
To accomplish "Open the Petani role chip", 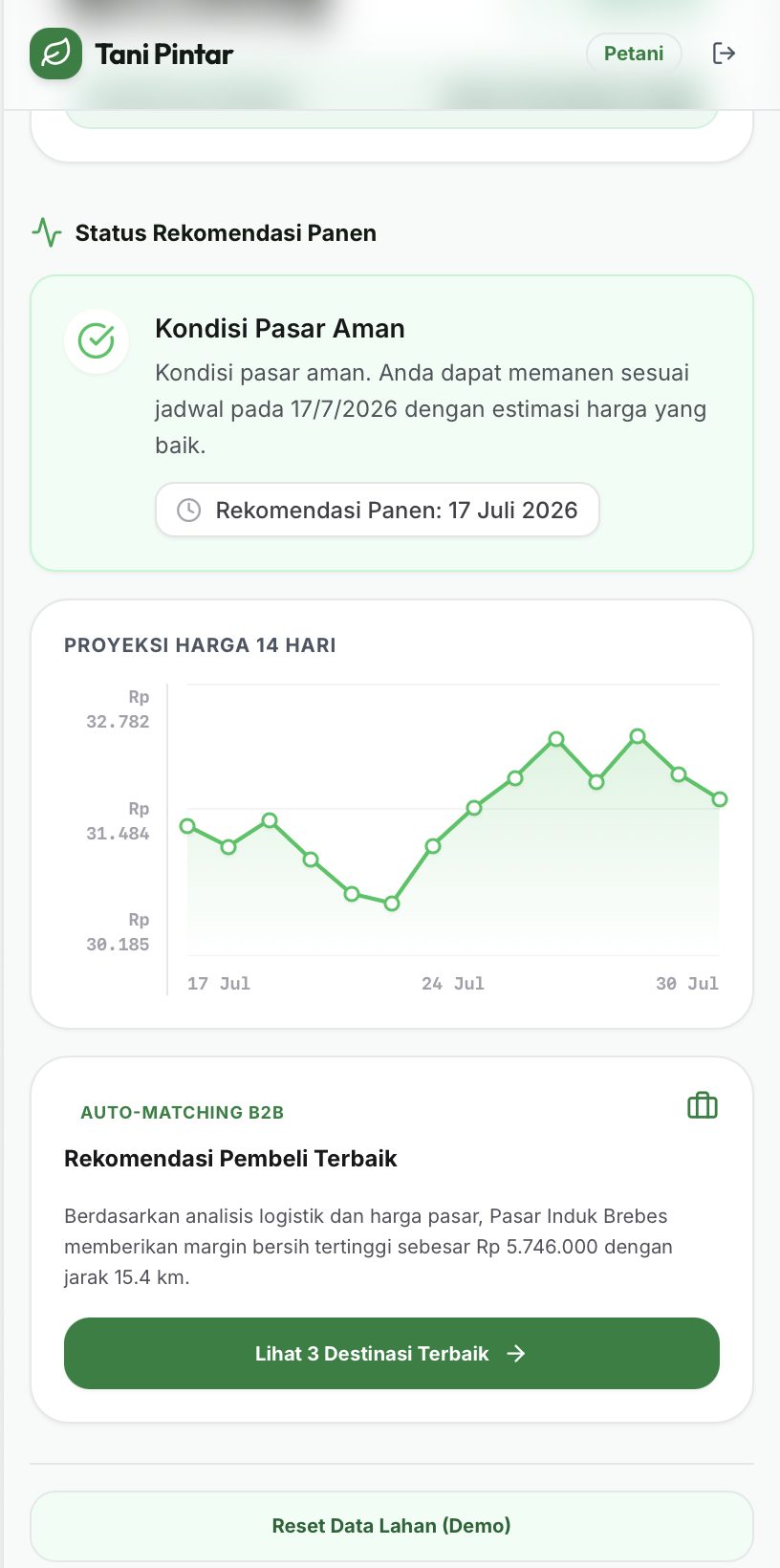I will coord(634,54).
